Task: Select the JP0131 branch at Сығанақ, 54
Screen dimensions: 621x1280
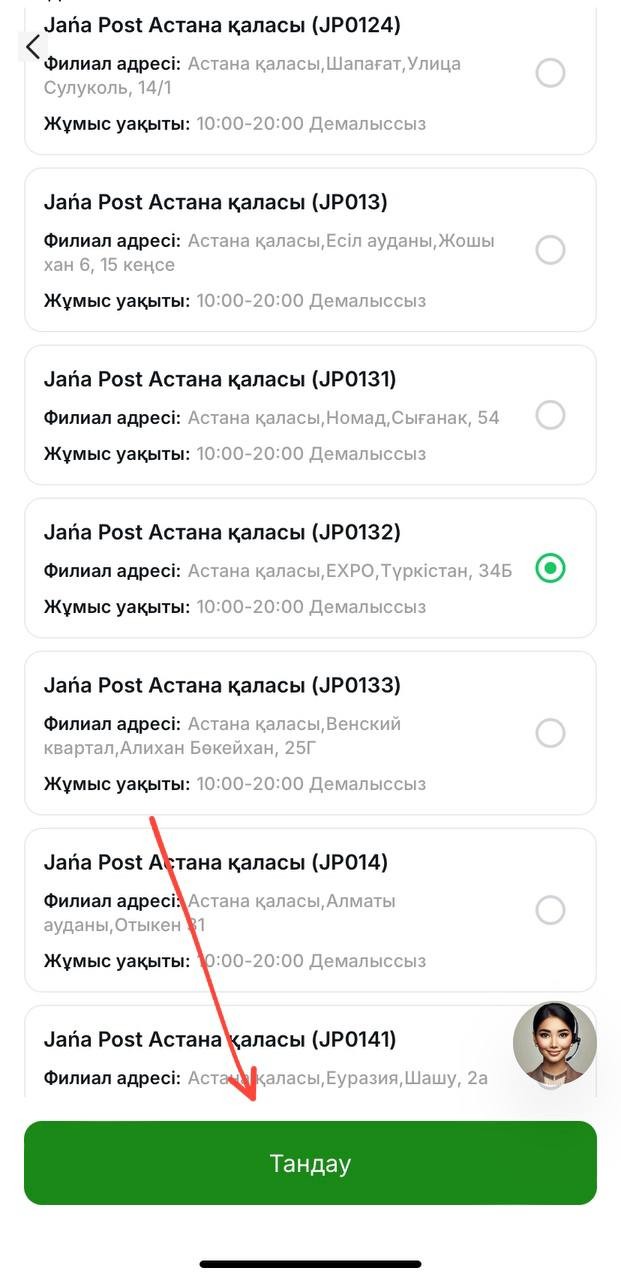Action: pos(550,415)
